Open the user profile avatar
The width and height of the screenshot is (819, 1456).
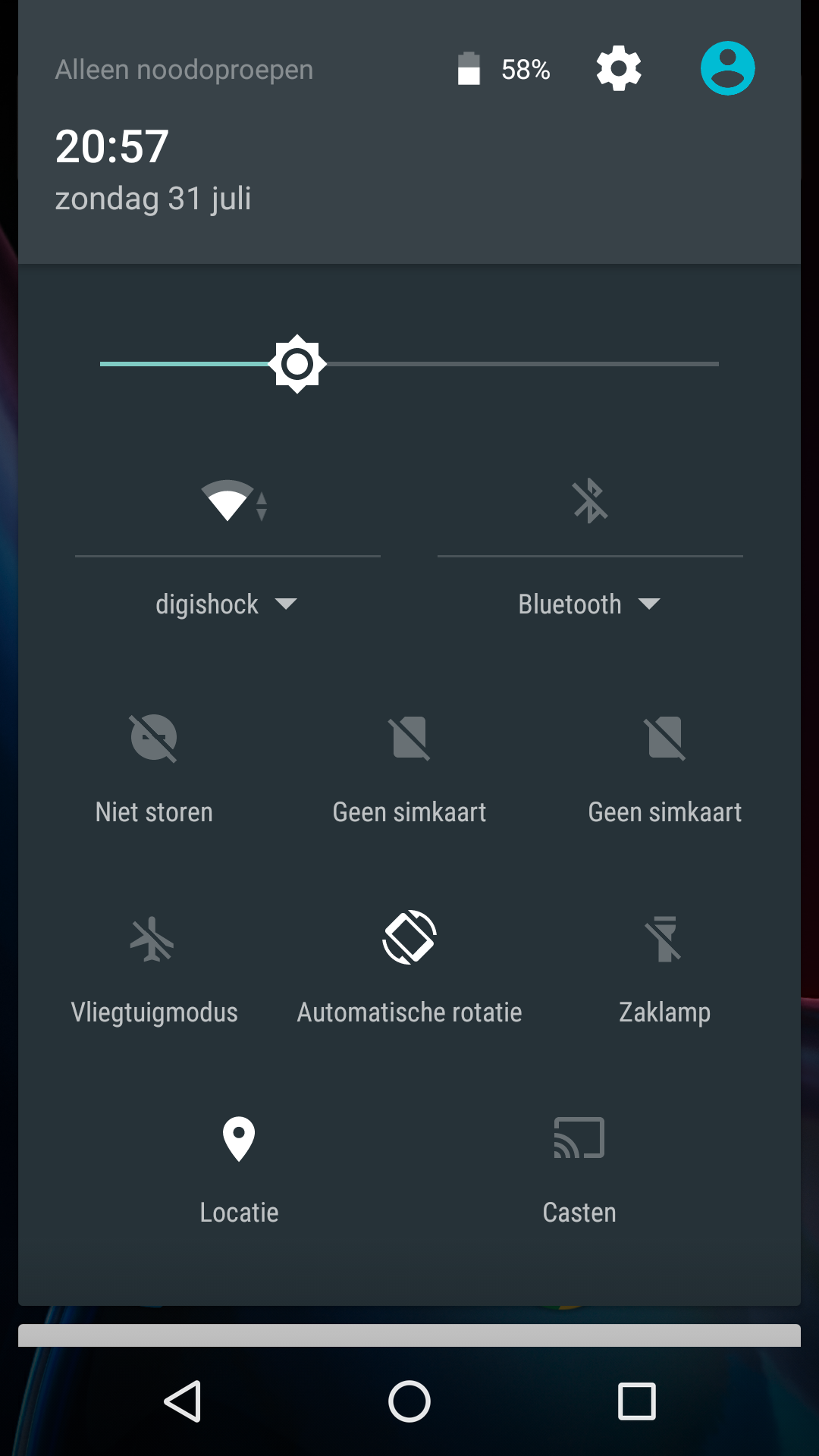tap(727, 68)
